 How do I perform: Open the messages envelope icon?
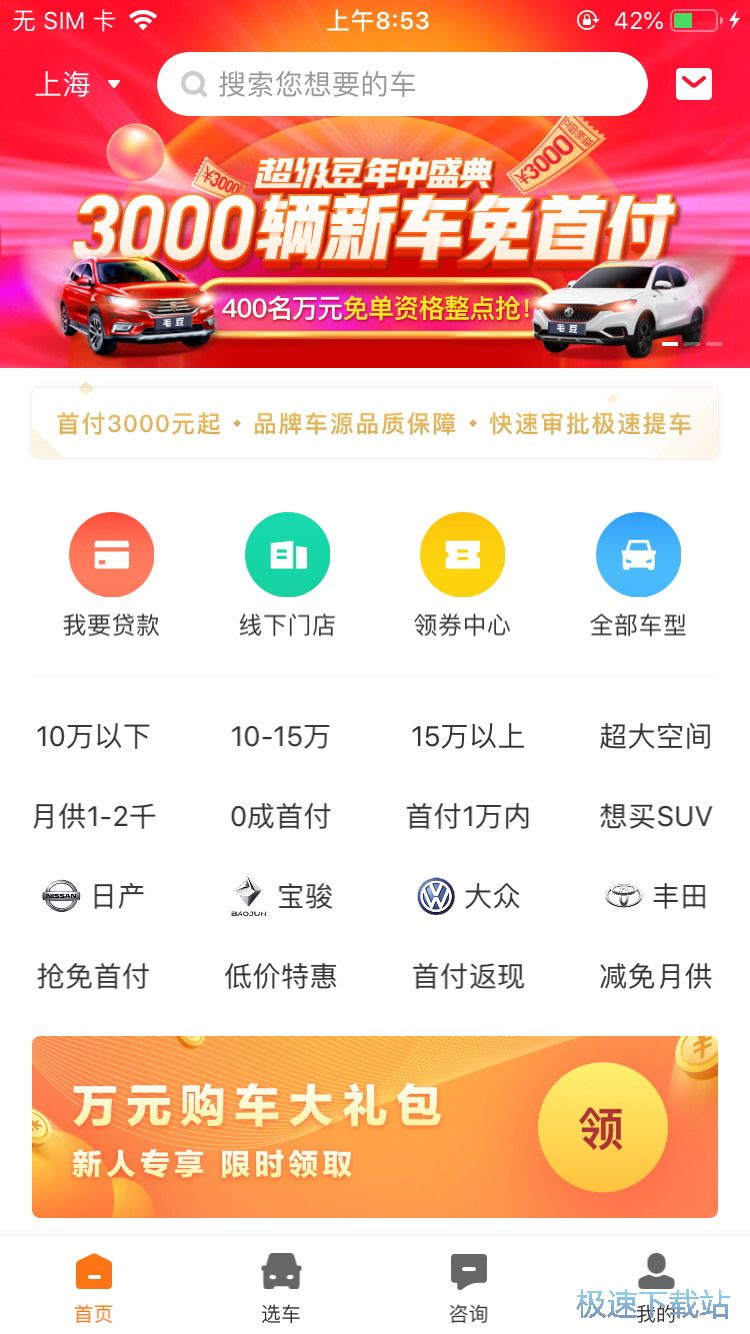tap(693, 85)
